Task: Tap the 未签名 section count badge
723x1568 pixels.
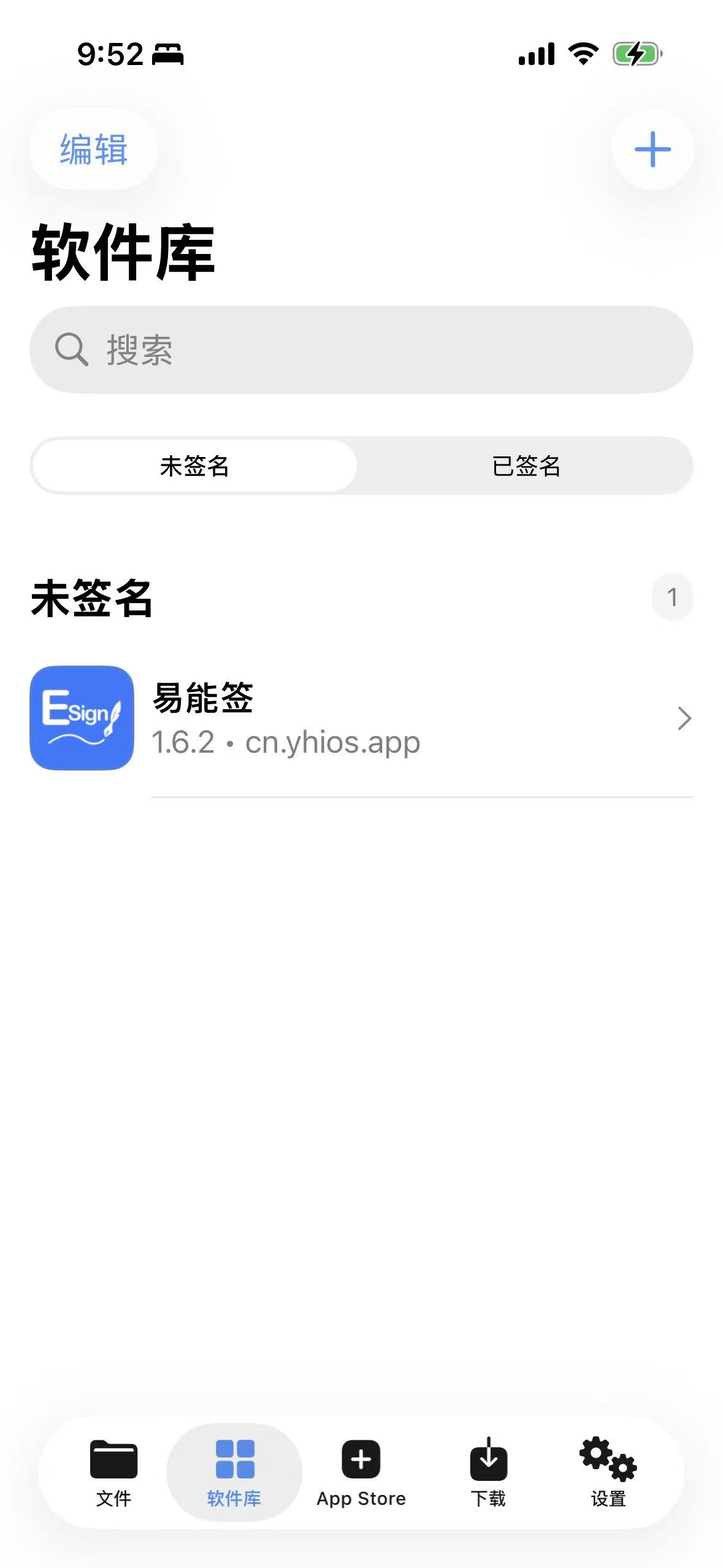Action: 673,596
